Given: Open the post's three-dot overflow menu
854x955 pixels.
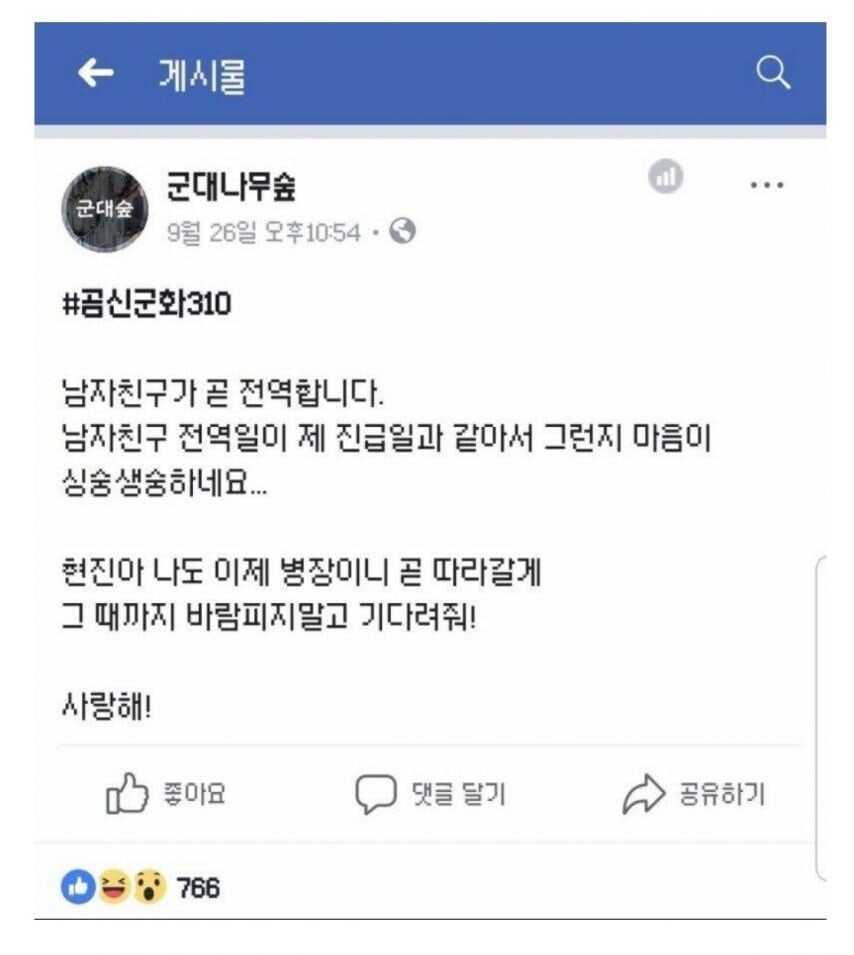Looking at the screenshot, I should tap(767, 187).
